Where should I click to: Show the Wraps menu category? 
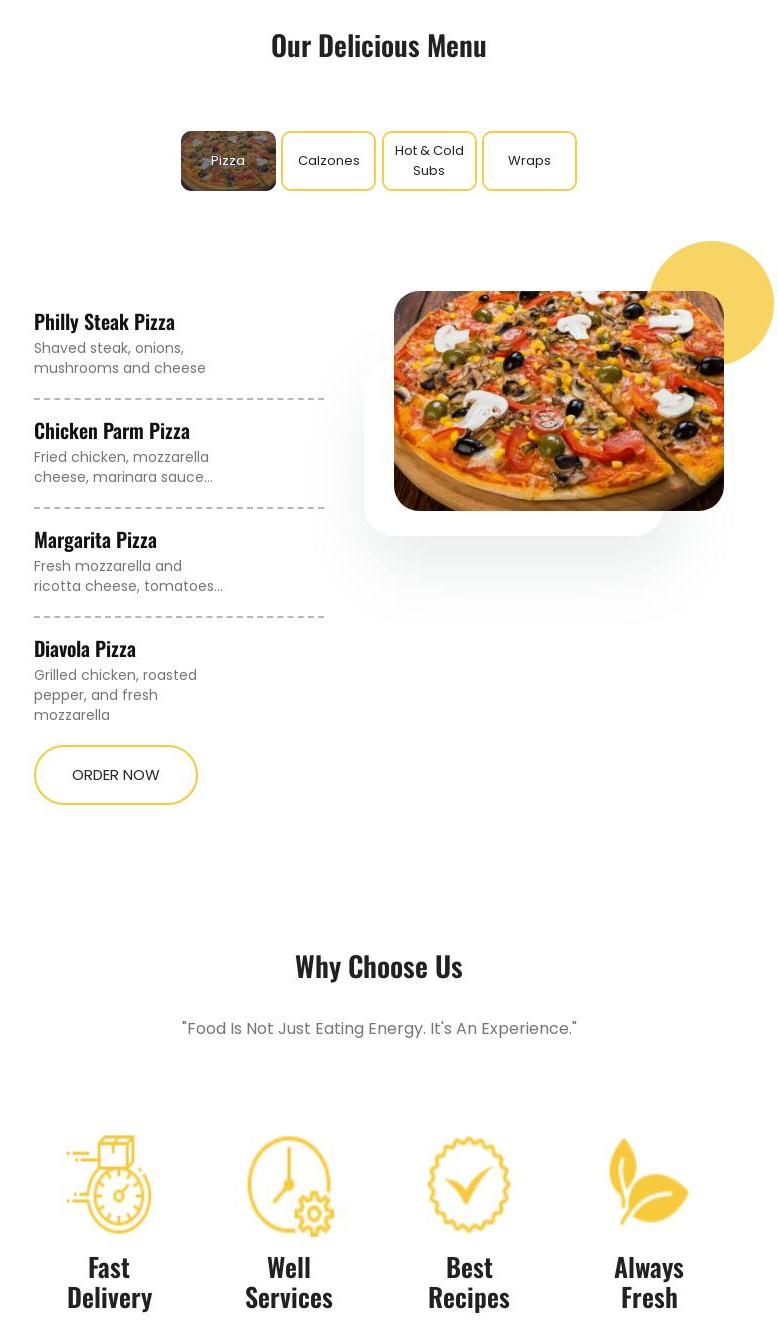(529, 161)
